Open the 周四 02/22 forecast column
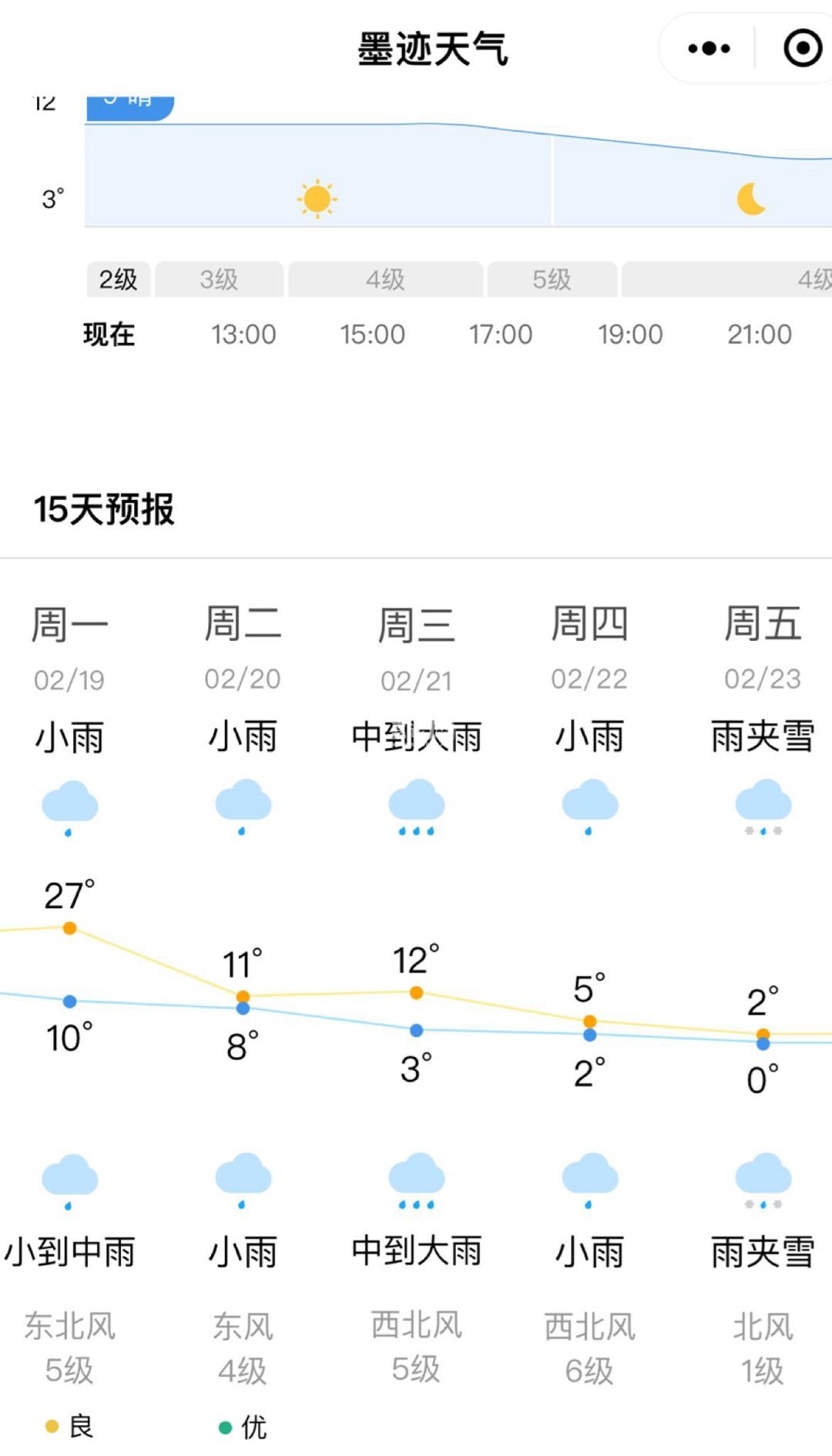The width and height of the screenshot is (832, 1456). (589, 647)
